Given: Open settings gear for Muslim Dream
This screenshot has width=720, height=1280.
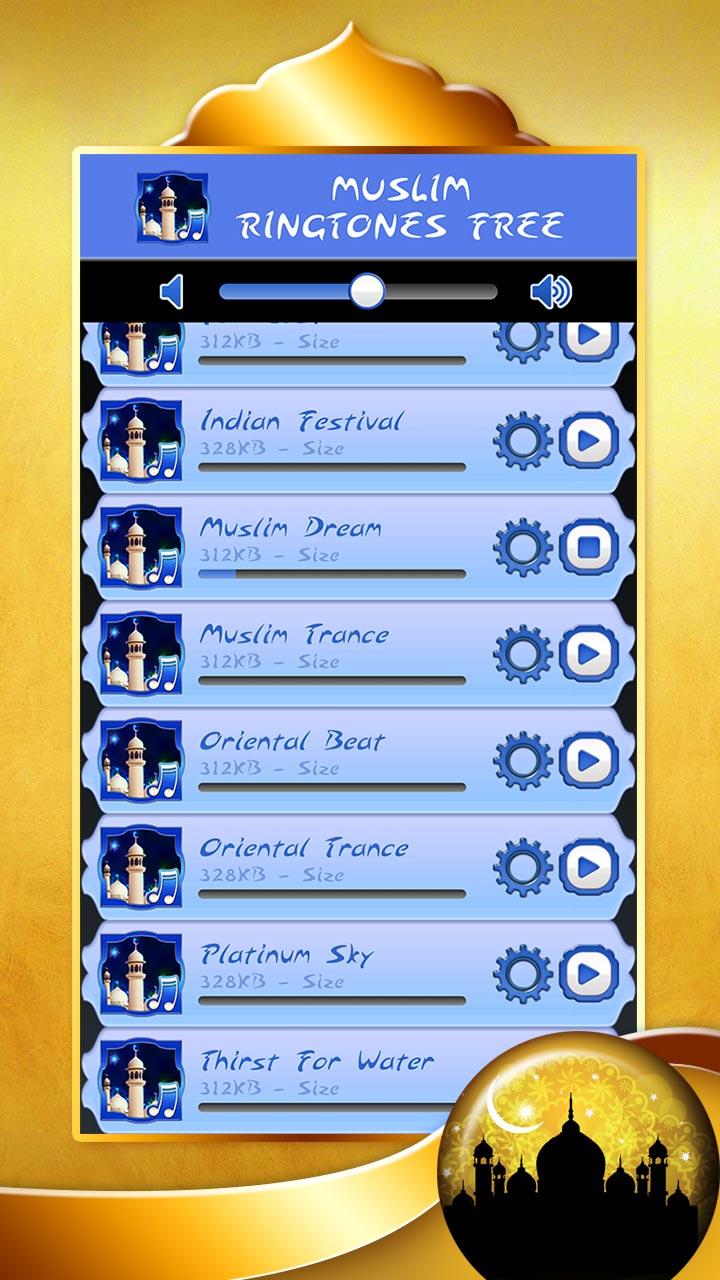Looking at the screenshot, I should (x=523, y=547).
